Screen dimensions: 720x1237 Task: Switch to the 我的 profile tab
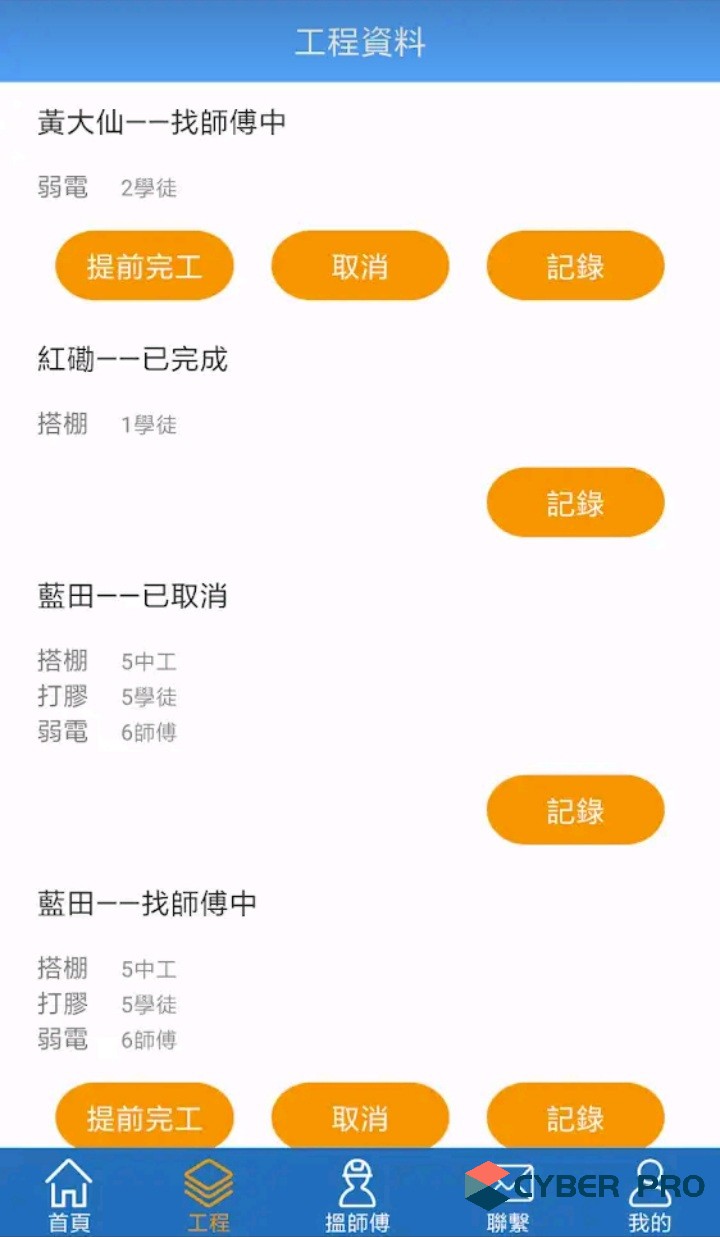[x=649, y=1195]
